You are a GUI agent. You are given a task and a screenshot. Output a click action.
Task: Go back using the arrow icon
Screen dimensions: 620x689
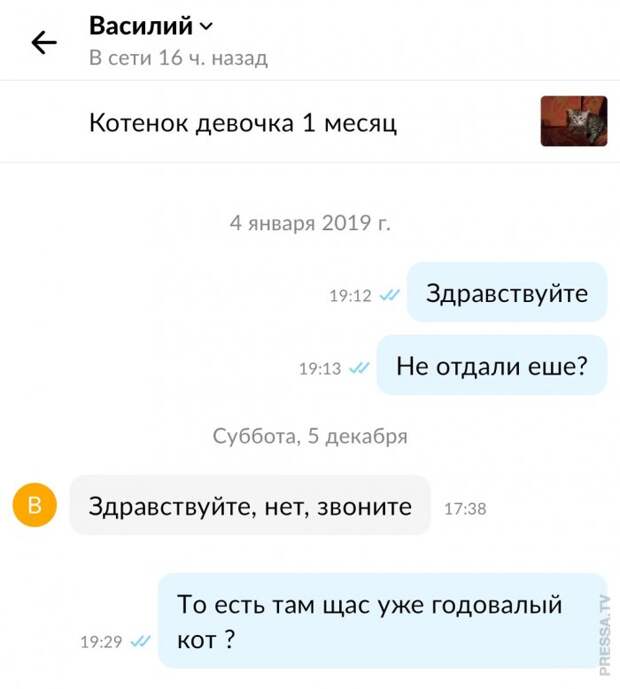coord(44,42)
